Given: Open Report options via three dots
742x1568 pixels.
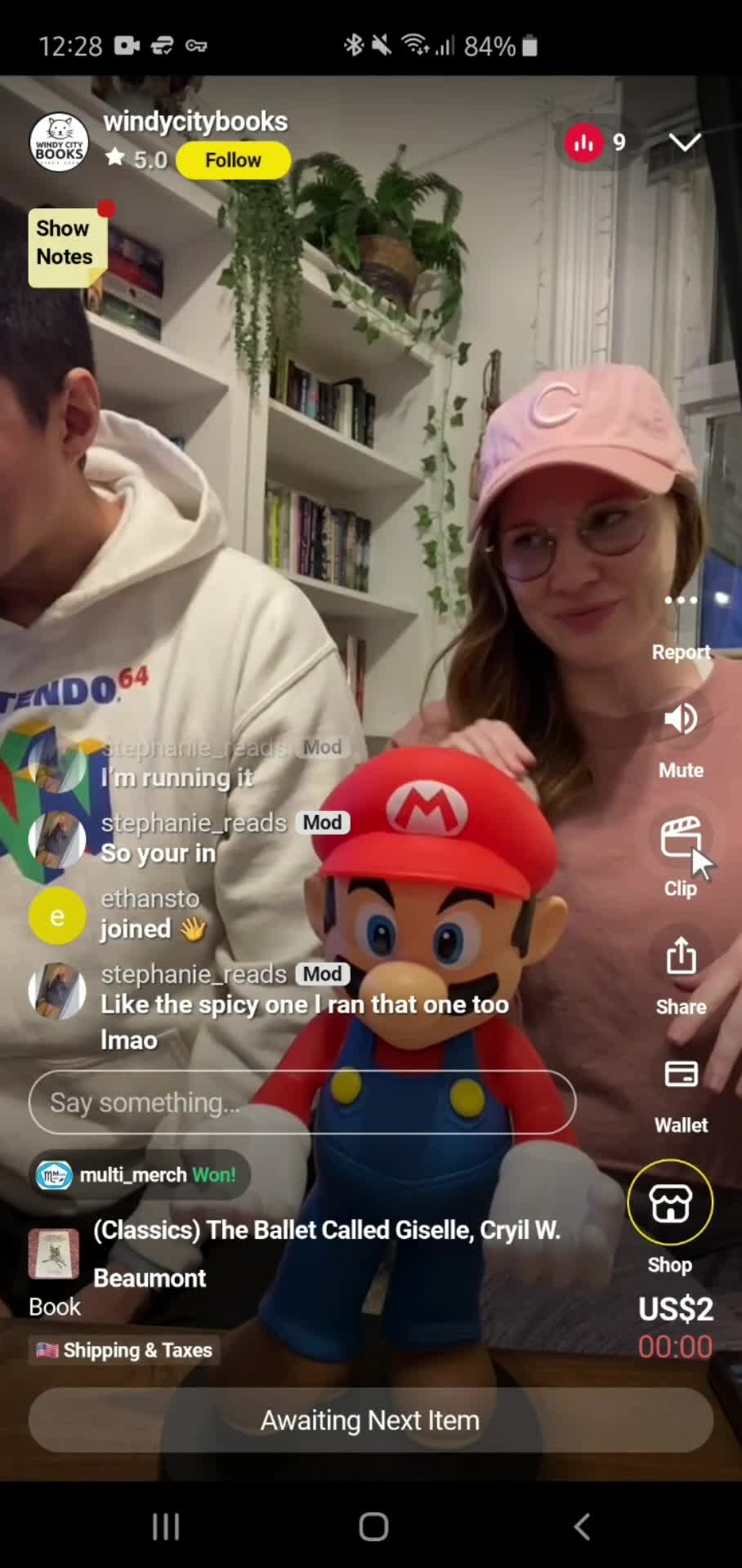Looking at the screenshot, I should [680, 601].
